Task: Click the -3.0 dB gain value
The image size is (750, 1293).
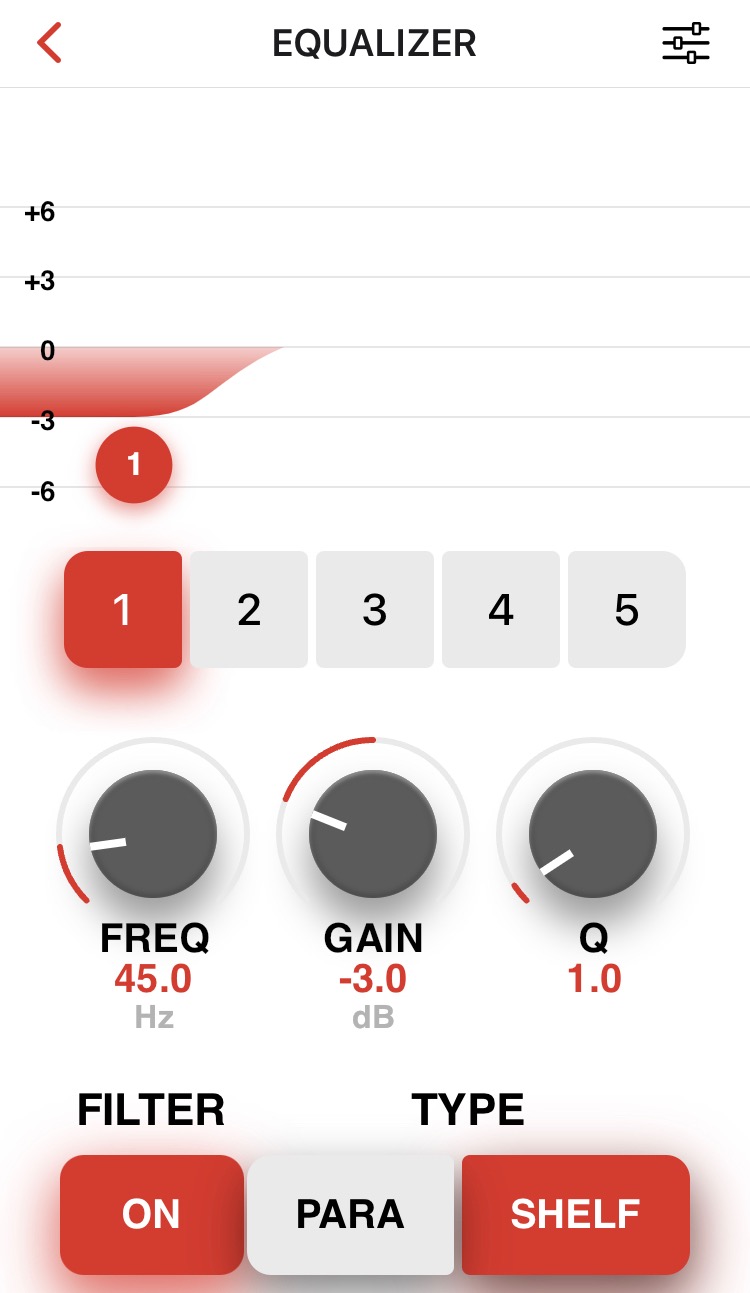Action: [373, 979]
